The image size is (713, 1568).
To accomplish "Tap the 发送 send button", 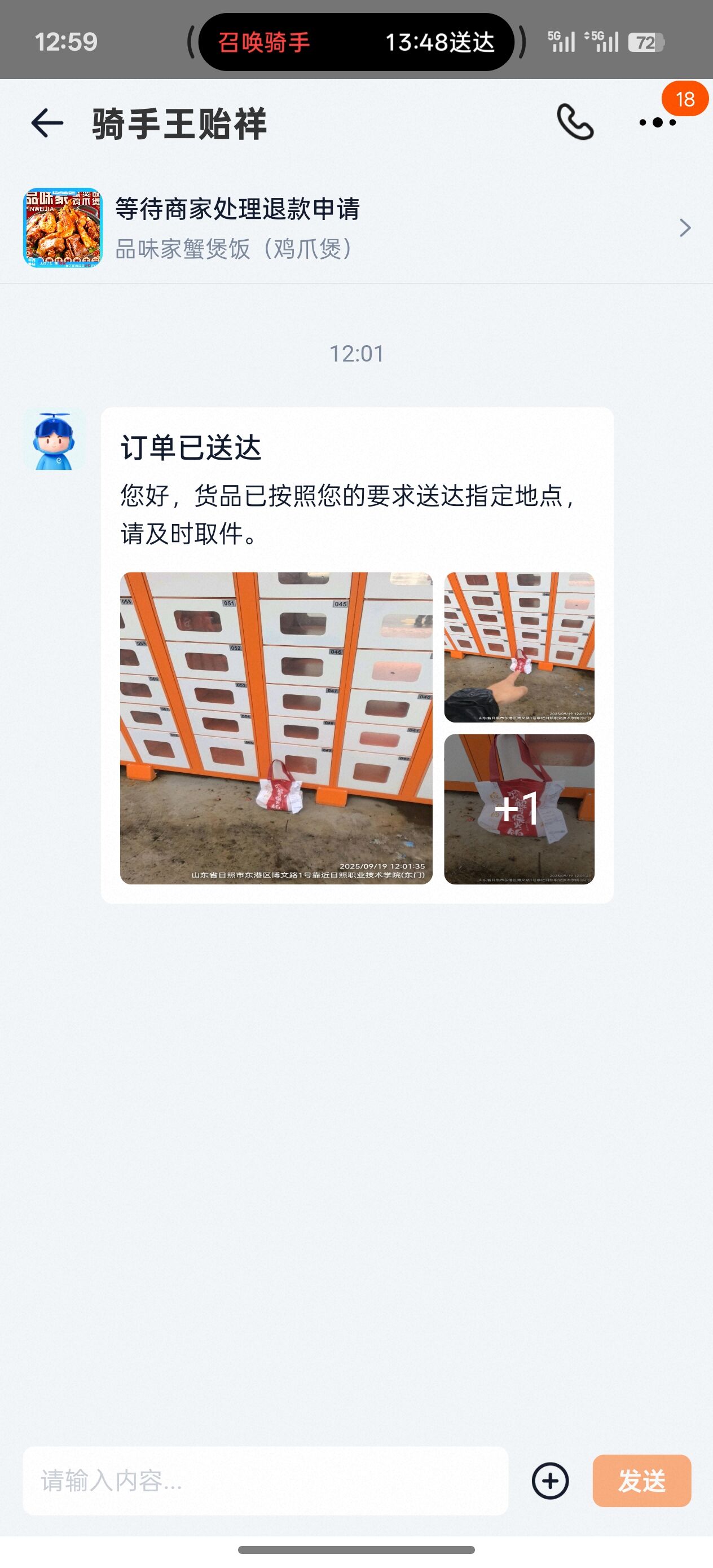I will point(641,1481).
